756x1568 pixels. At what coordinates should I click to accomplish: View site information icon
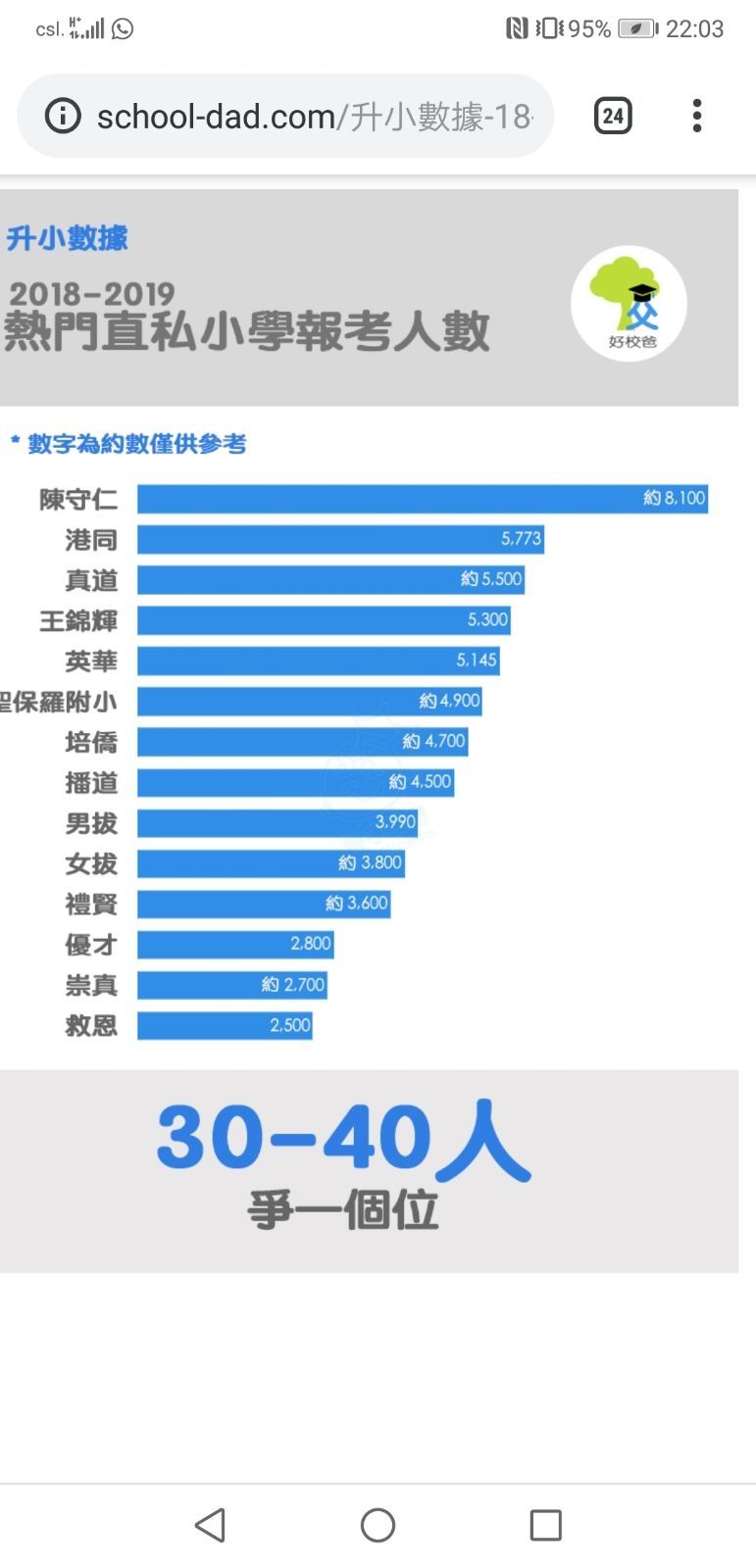[63, 117]
